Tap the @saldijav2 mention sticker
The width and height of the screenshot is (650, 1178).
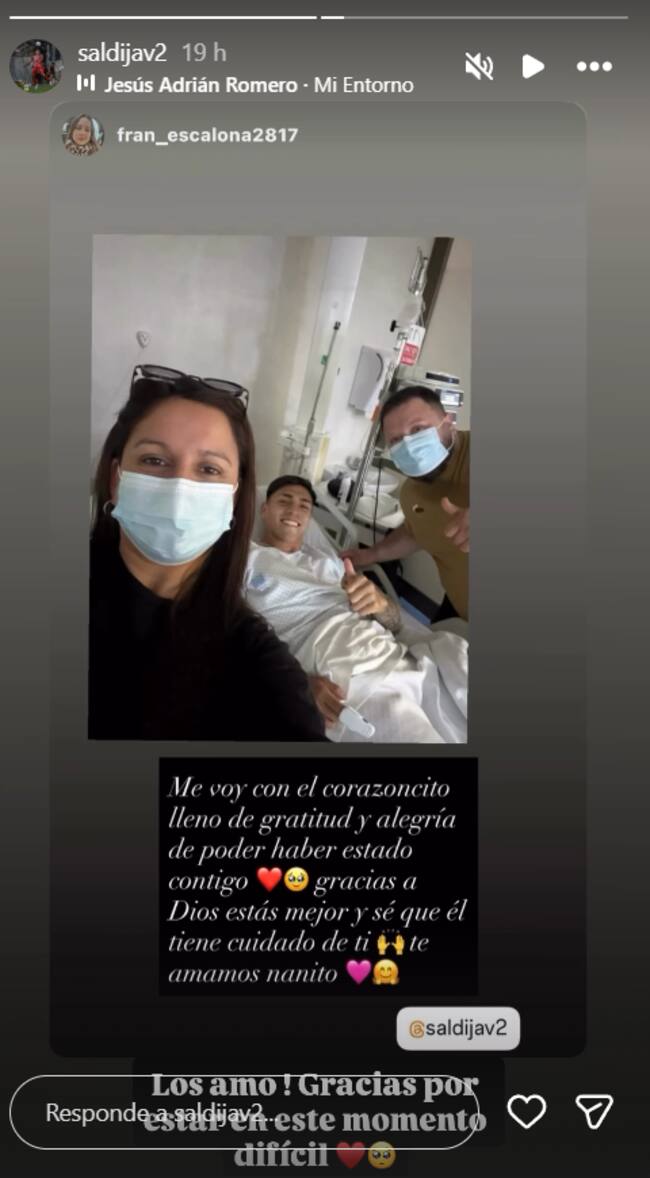pyautogui.click(x=458, y=1028)
